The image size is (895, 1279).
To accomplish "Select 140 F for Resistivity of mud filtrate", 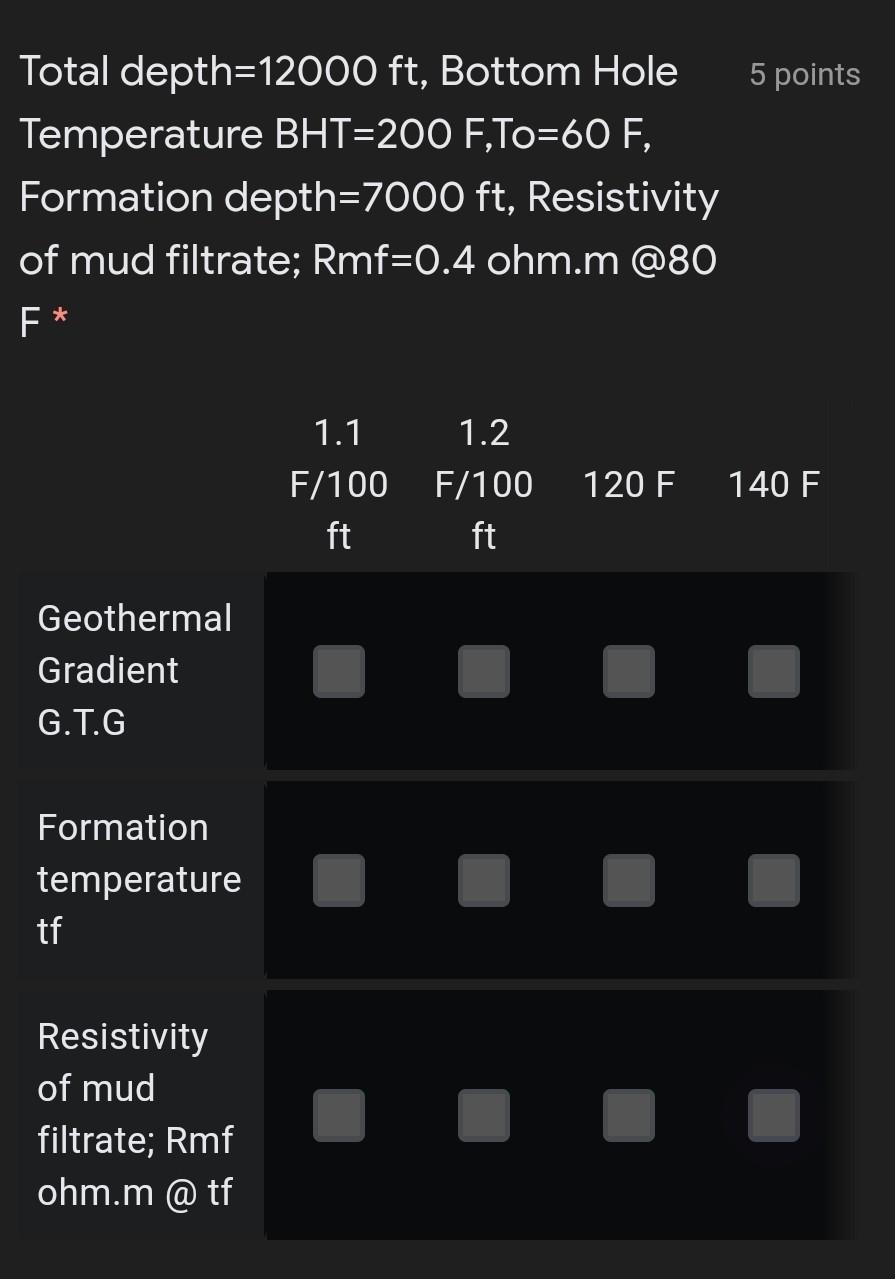I will pos(774,1115).
